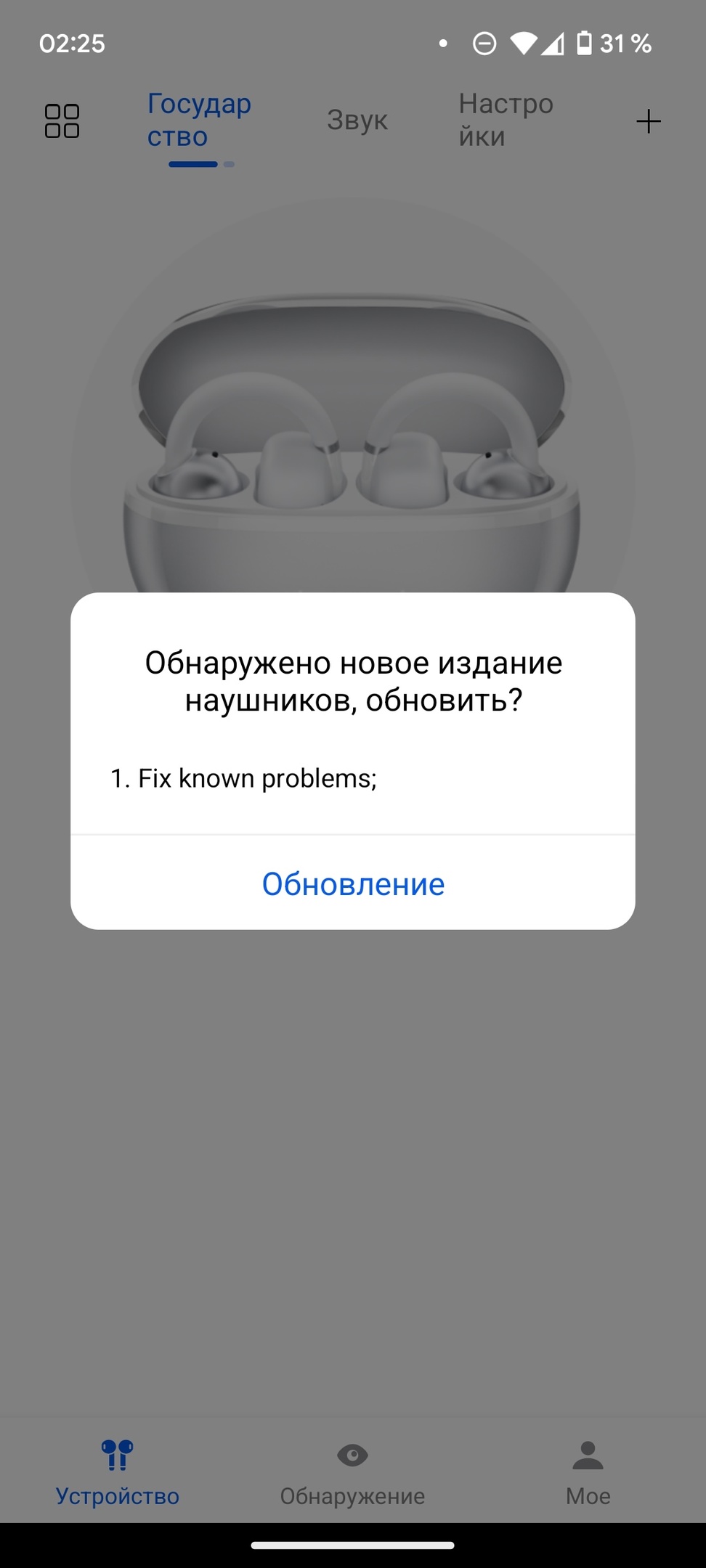The image size is (706, 1568).
Task: Open the device grid icon
Action: 62,121
